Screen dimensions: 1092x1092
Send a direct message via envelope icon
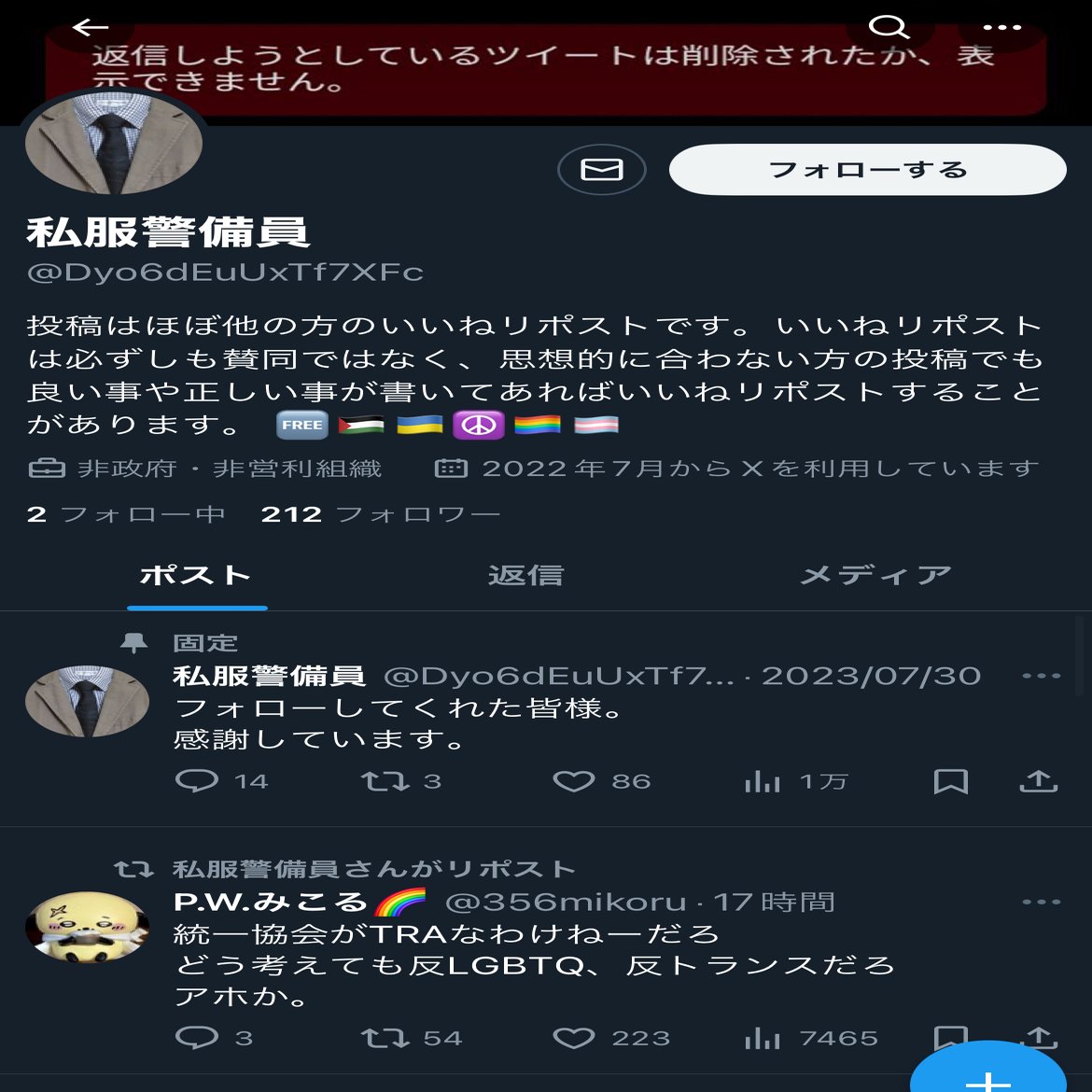coord(602,170)
